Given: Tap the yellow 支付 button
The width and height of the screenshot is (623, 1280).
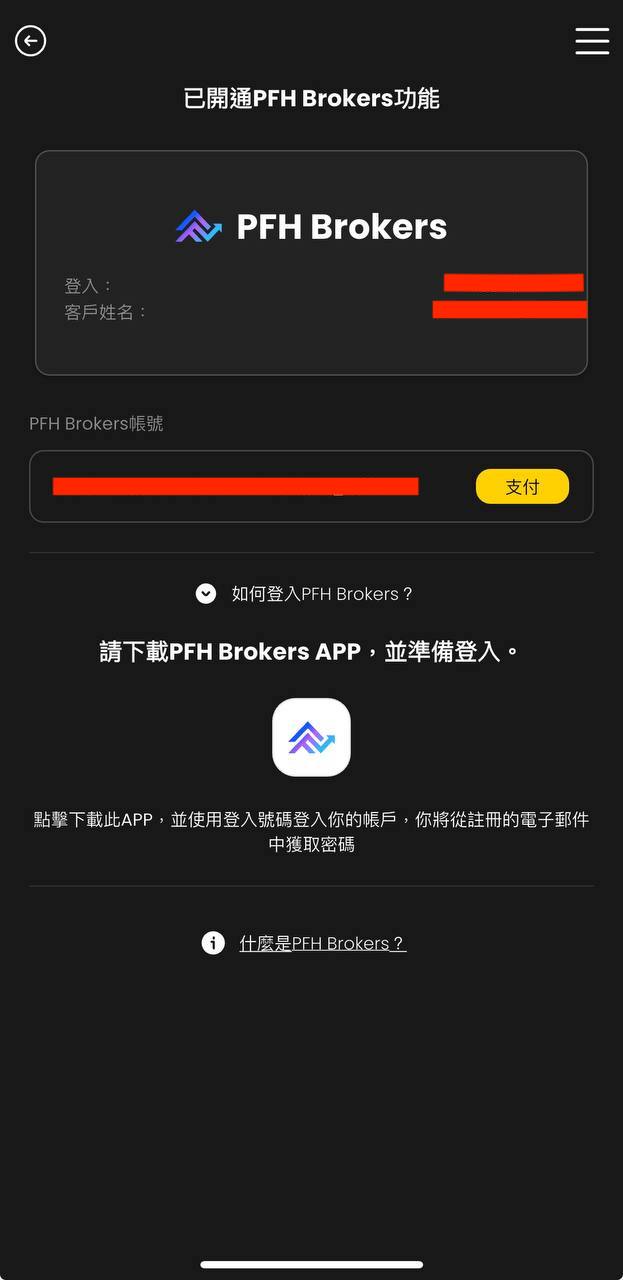Looking at the screenshot, I should coord(522,487).
